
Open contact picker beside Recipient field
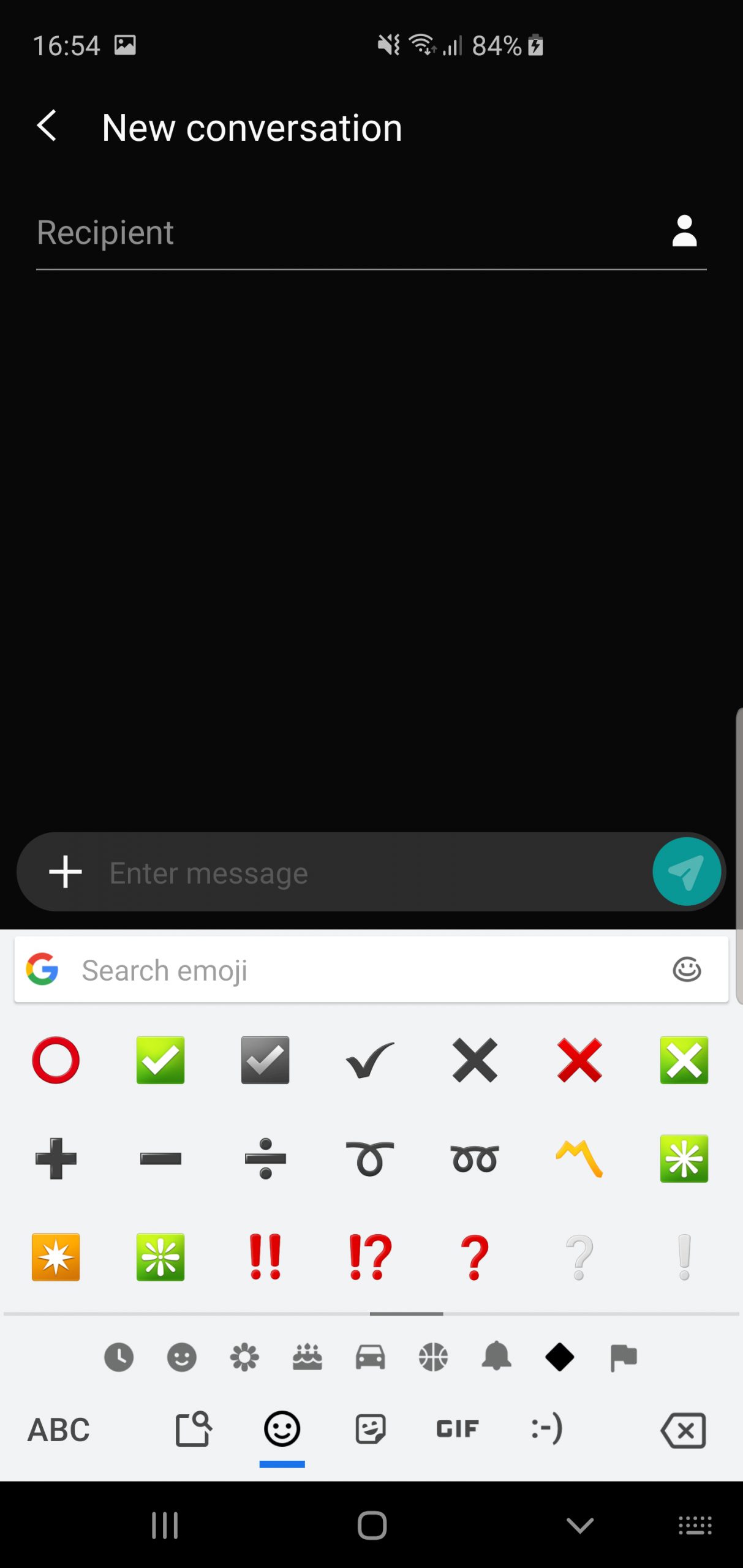click(684, 231)
